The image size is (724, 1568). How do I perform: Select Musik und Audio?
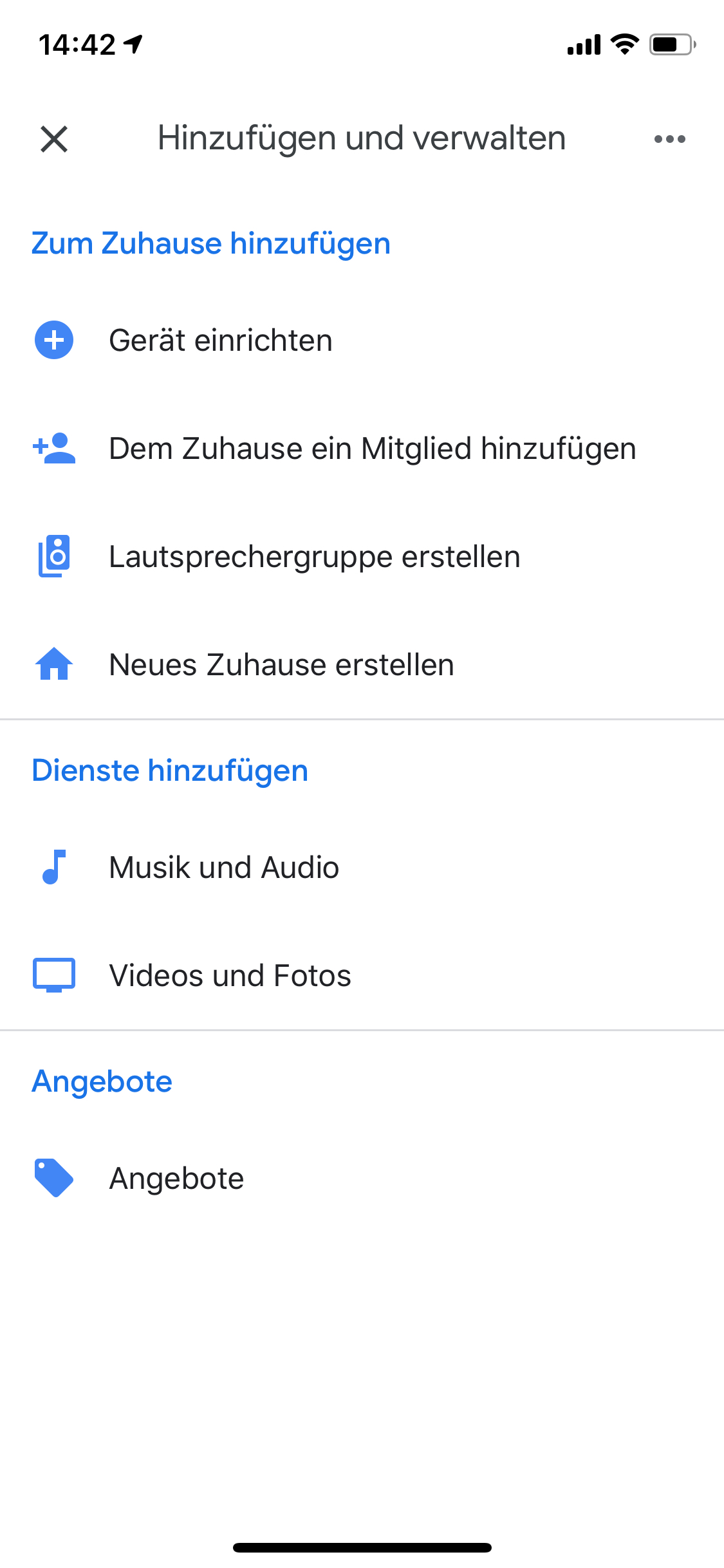tap(224, 867)
